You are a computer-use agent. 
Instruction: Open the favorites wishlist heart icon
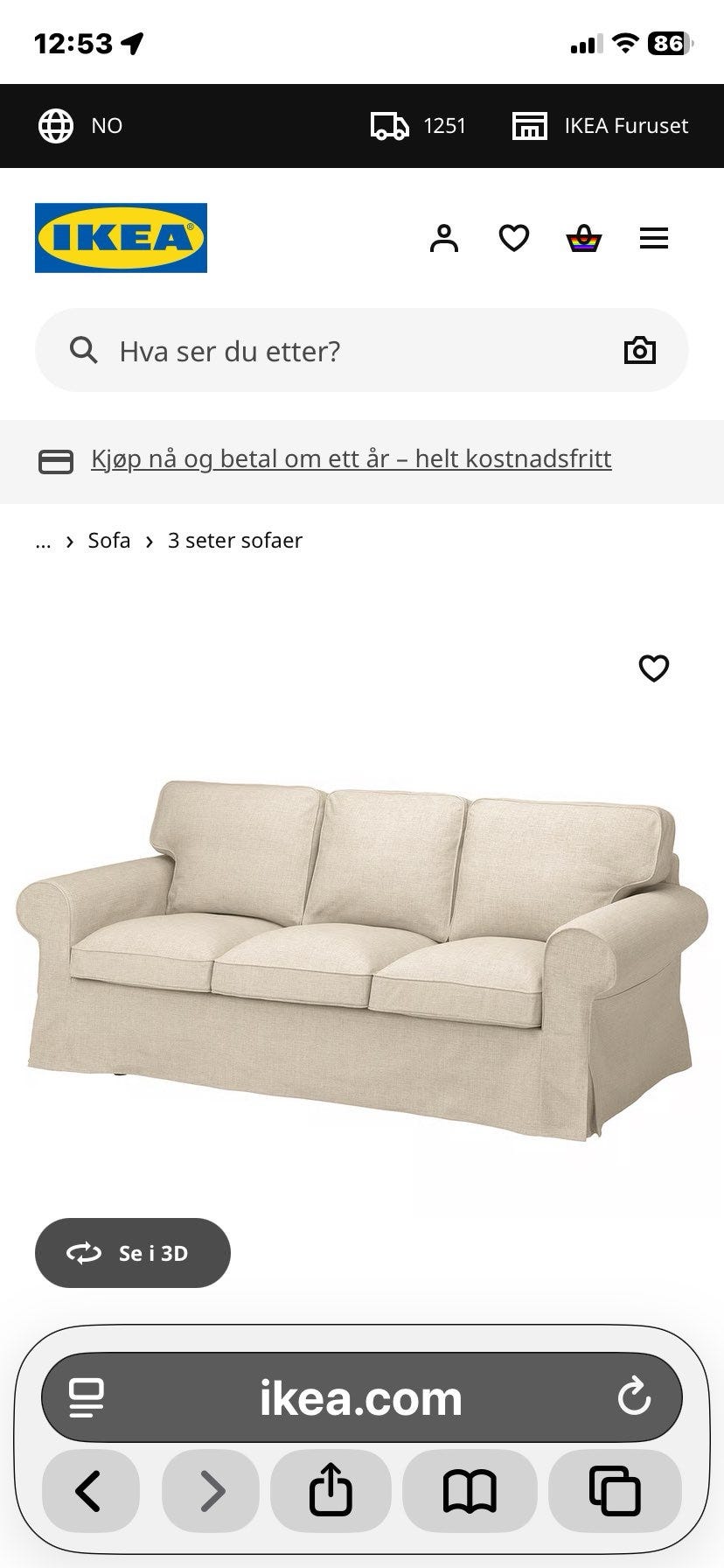pos(514,237)
